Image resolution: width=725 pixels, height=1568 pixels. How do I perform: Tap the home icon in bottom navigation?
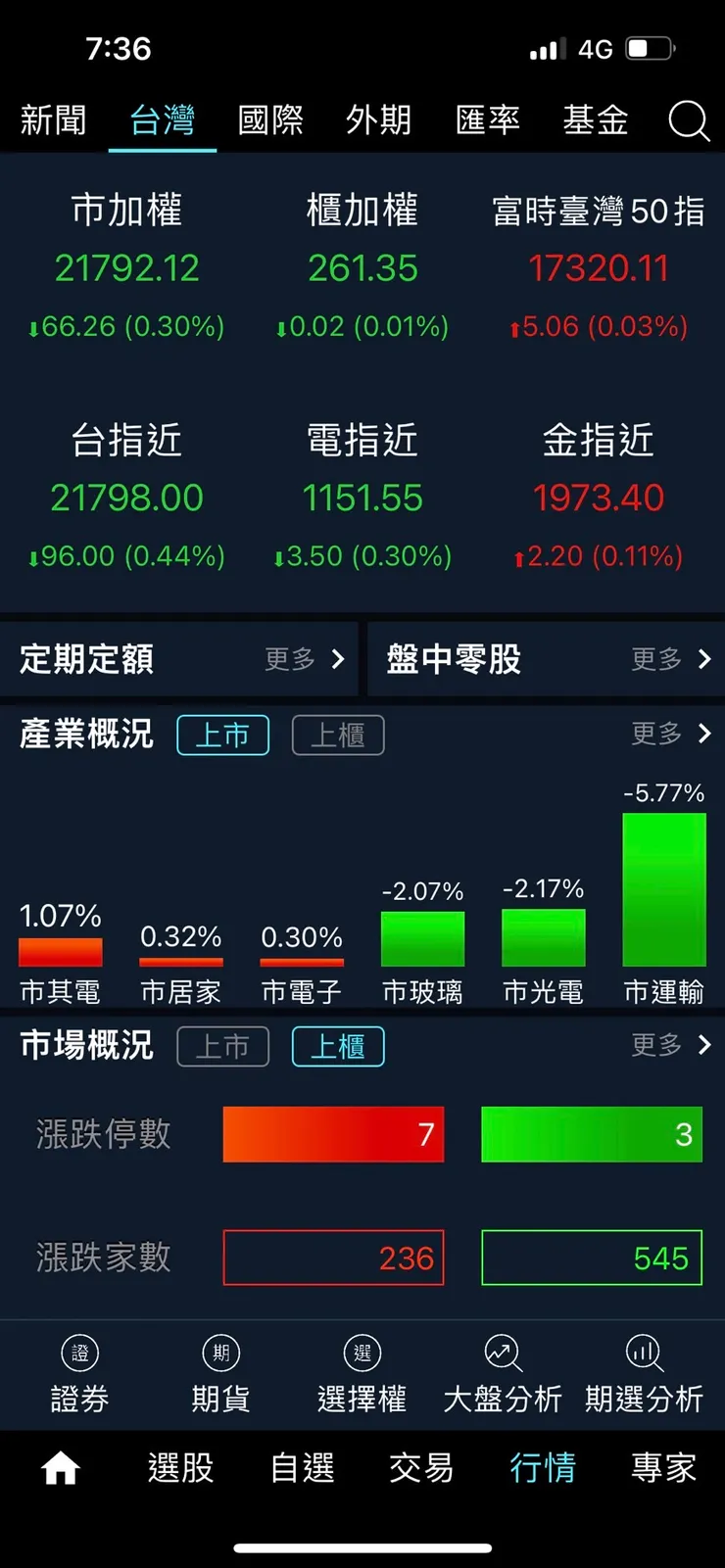60,1466
